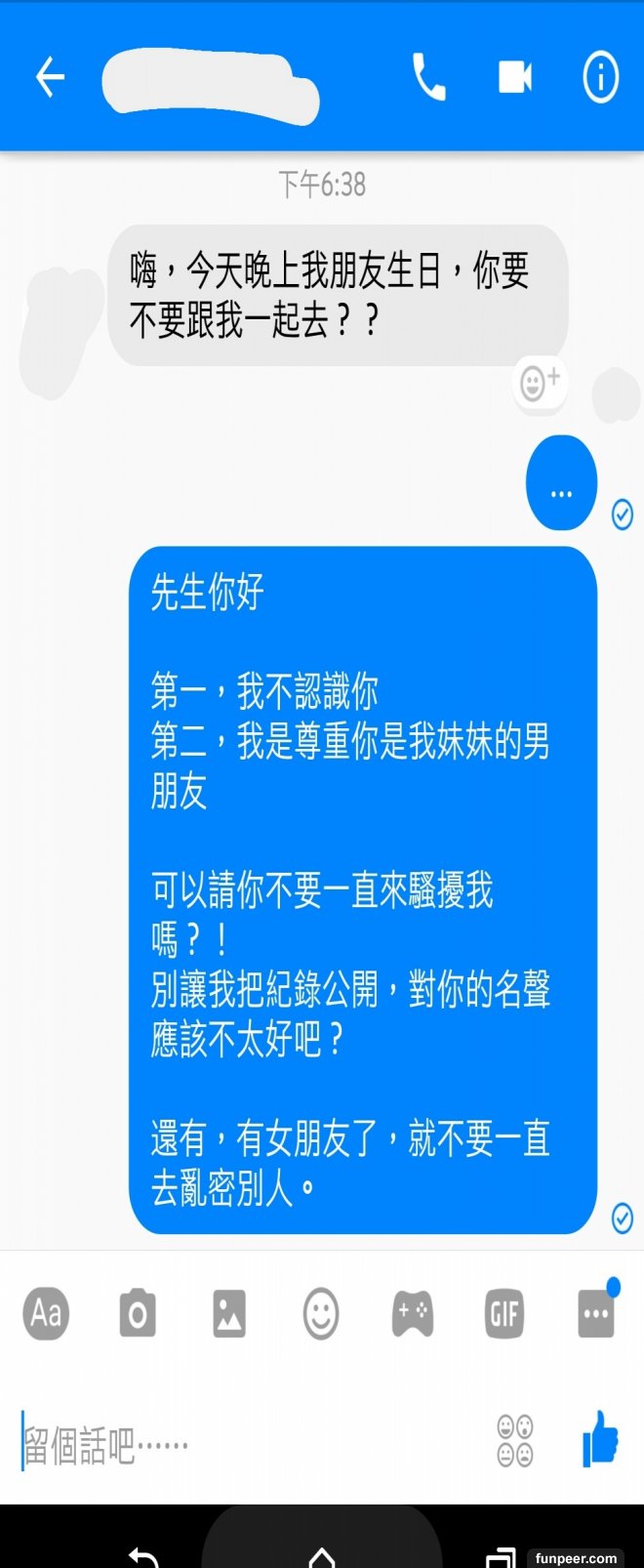Open the smiley stickers panel

321,1313
